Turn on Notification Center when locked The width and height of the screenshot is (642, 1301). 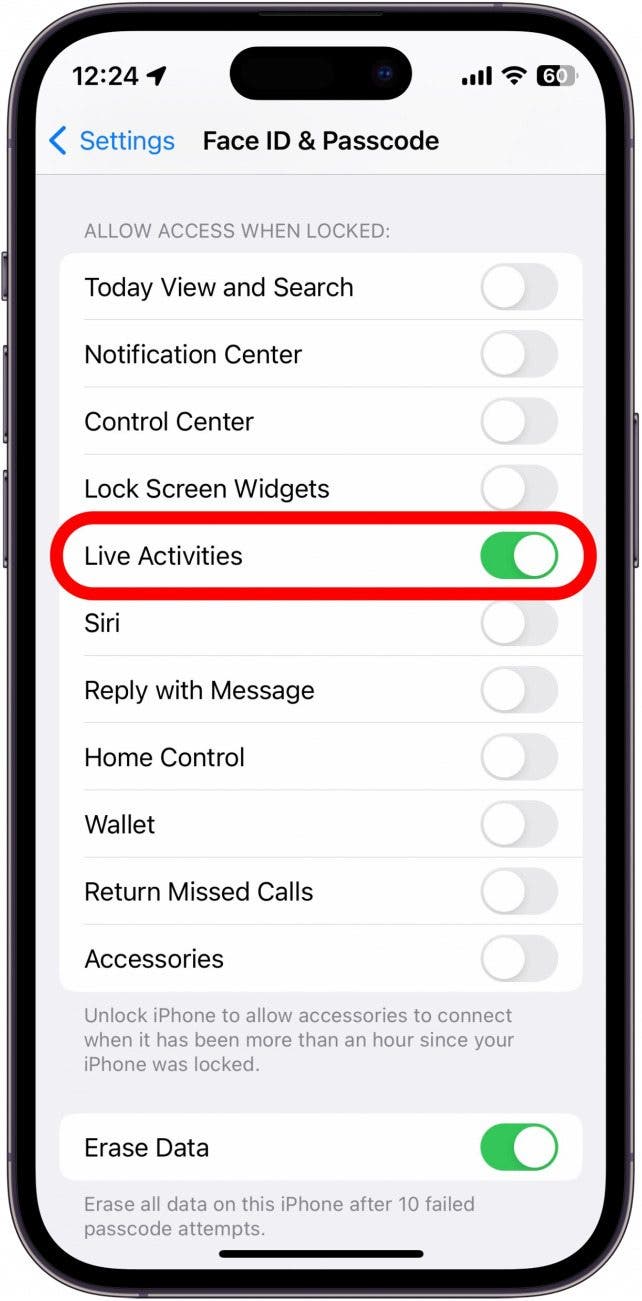pos(519,355)
